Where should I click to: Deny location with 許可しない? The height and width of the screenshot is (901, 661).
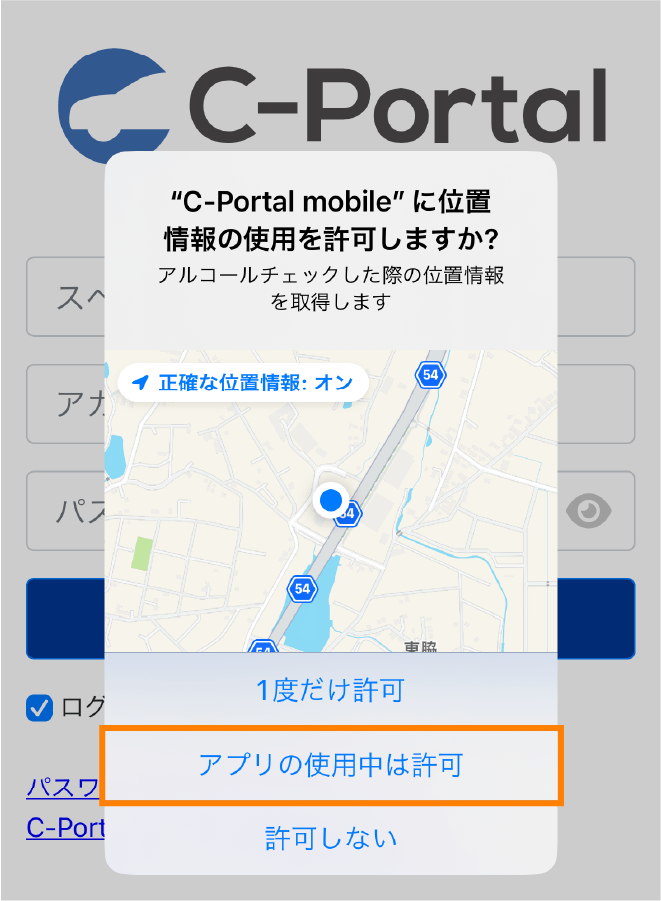coord(330,837)
